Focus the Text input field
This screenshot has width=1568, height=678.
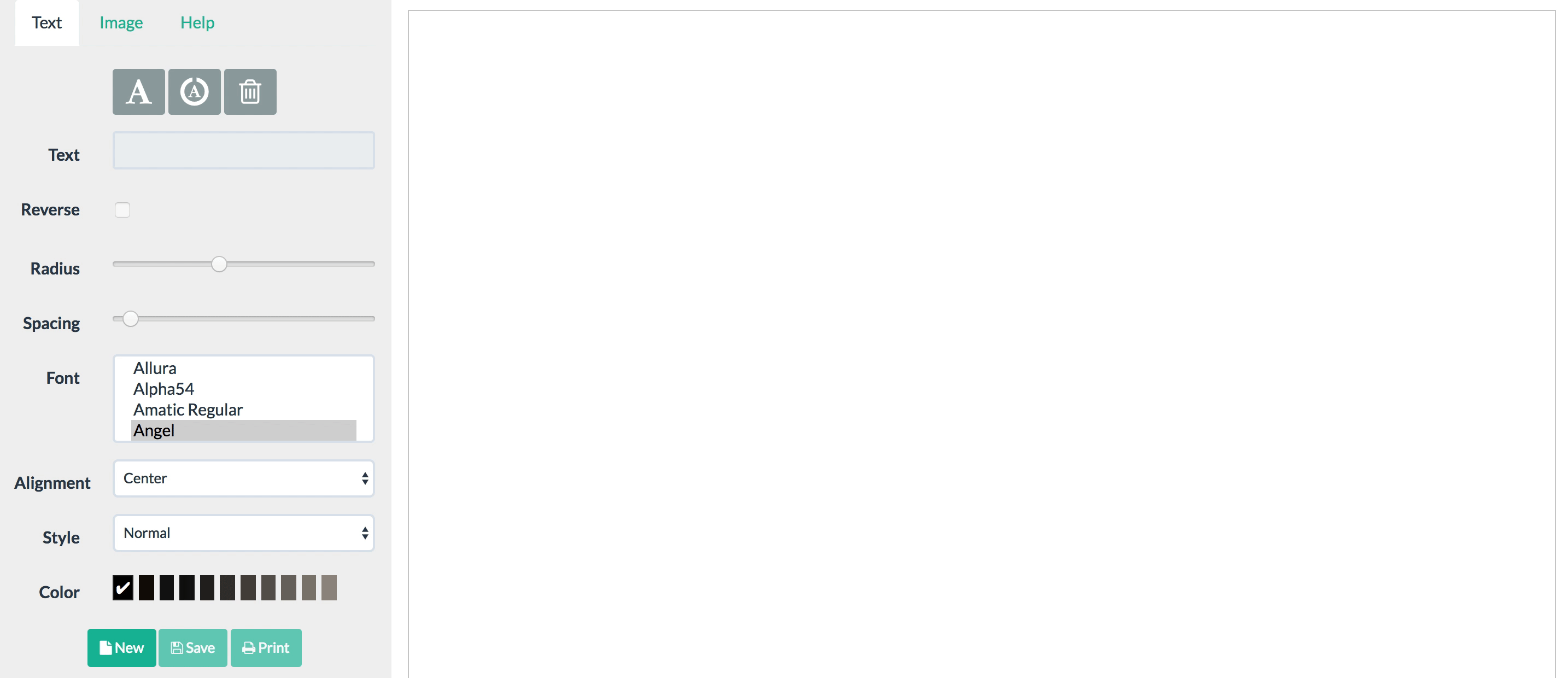coord(243,150)
